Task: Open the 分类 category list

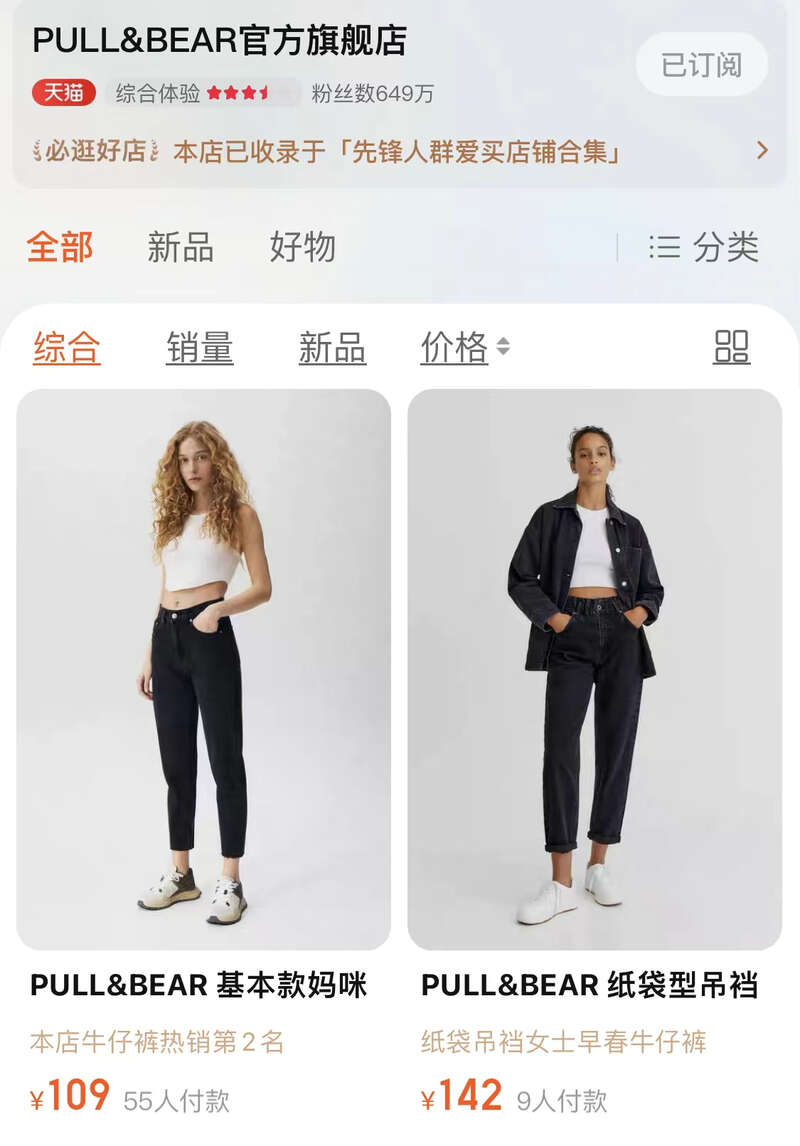Action: click(704, 247)
